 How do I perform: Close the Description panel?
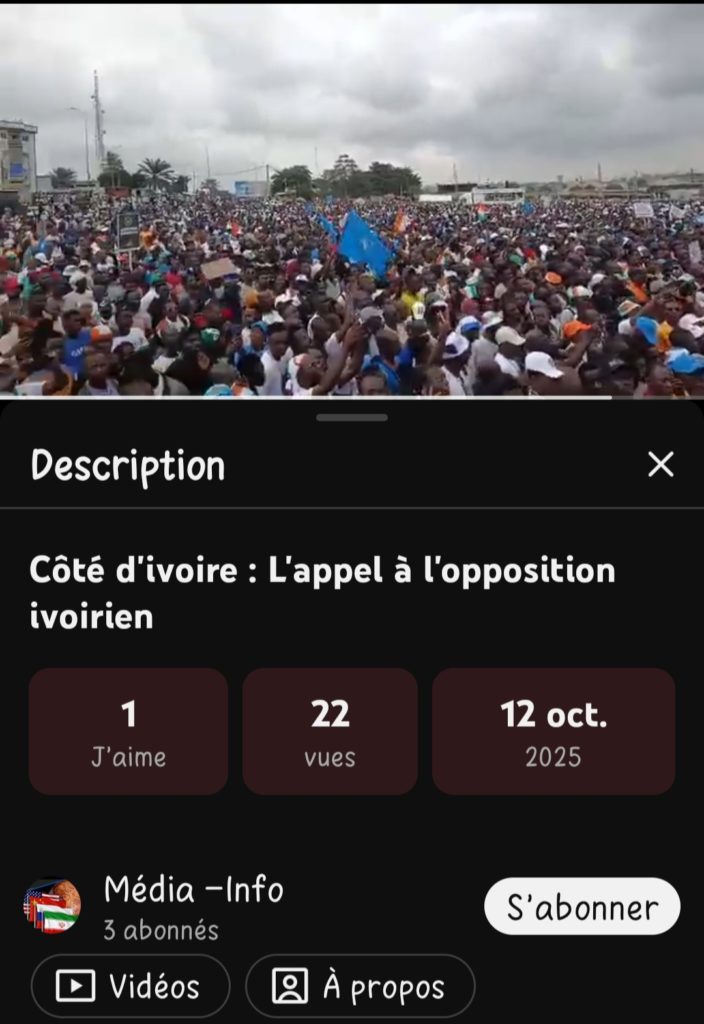[x=660, y=464]
